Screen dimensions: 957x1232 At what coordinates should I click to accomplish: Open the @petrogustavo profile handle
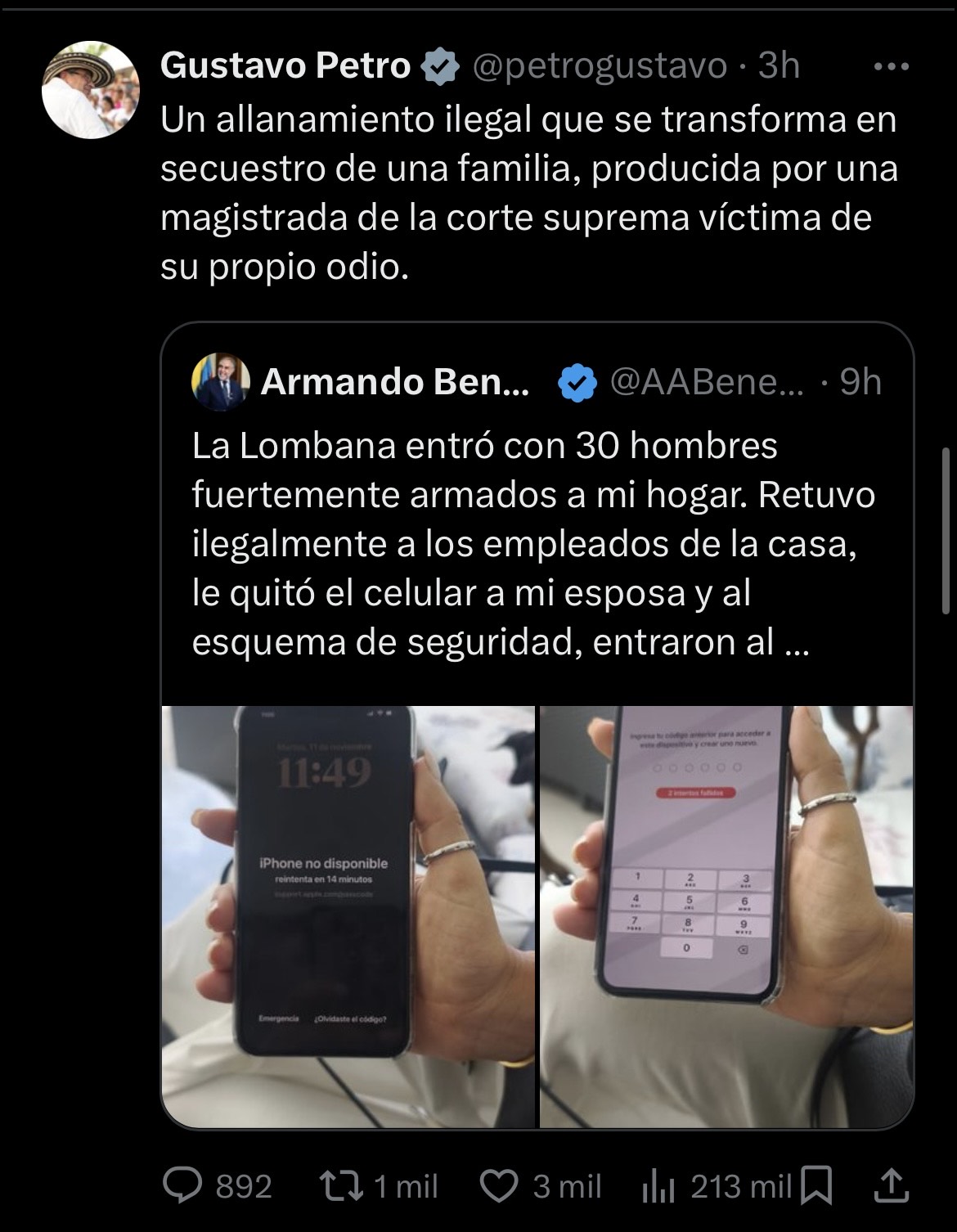[x=599, y=66]
